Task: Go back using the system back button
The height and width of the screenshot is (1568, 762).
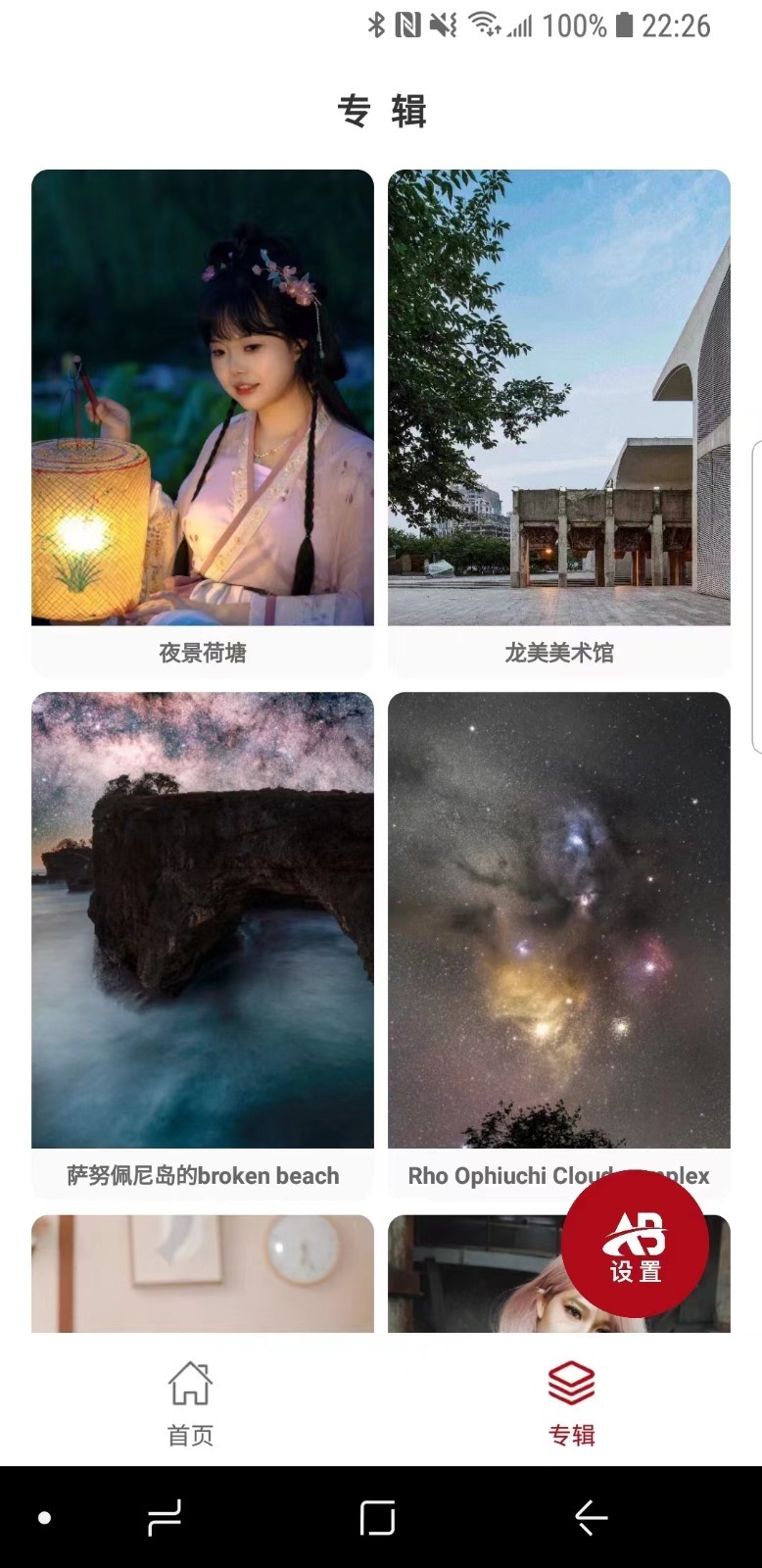Action: click(591, 1518)
